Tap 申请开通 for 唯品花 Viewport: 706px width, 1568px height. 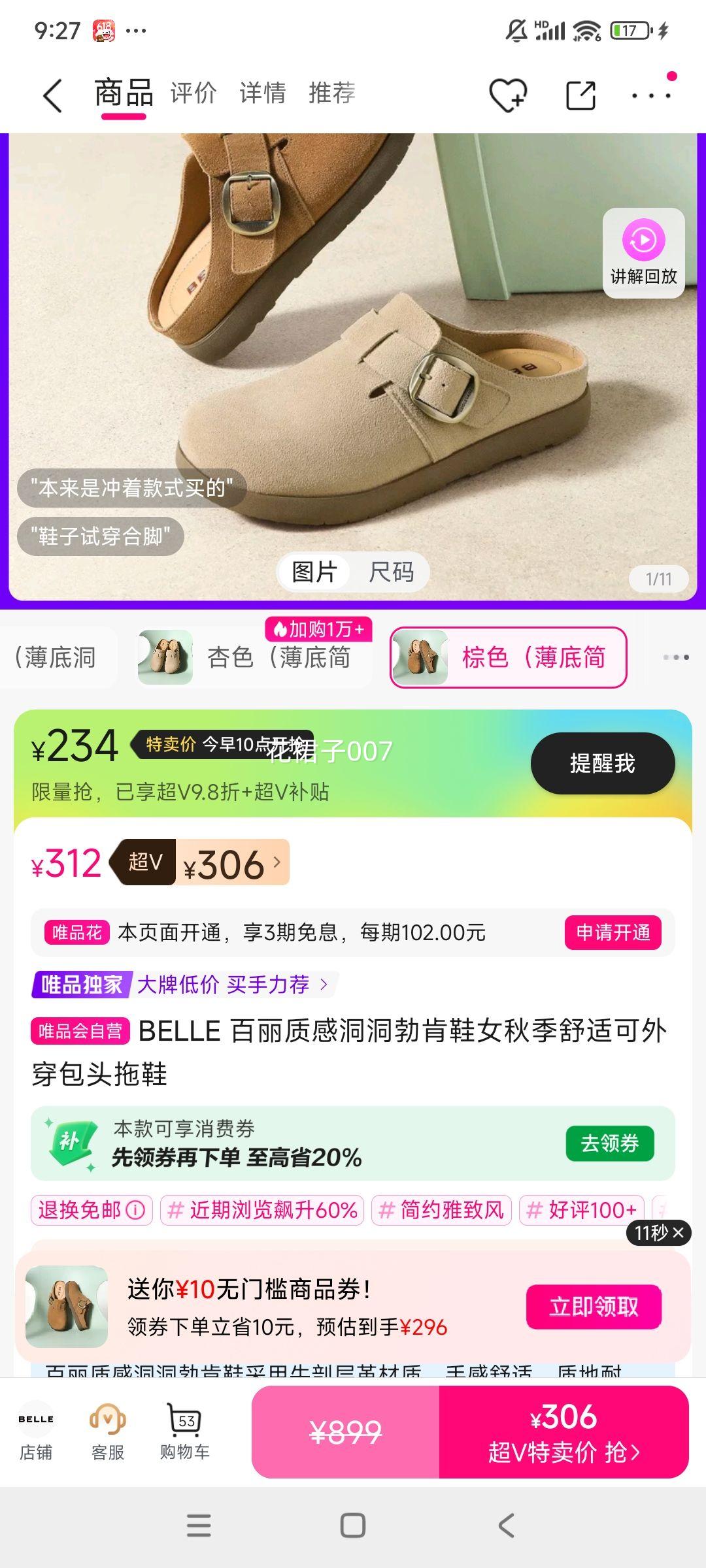pos(613,932)
